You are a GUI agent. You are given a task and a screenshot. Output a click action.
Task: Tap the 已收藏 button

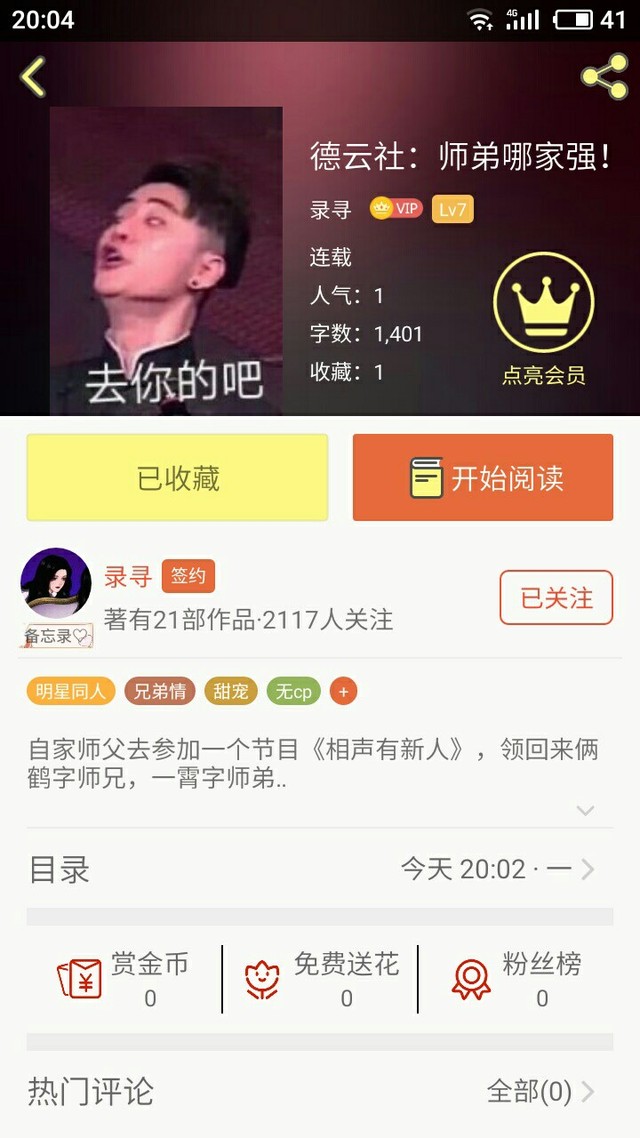(x=177, y=478)
